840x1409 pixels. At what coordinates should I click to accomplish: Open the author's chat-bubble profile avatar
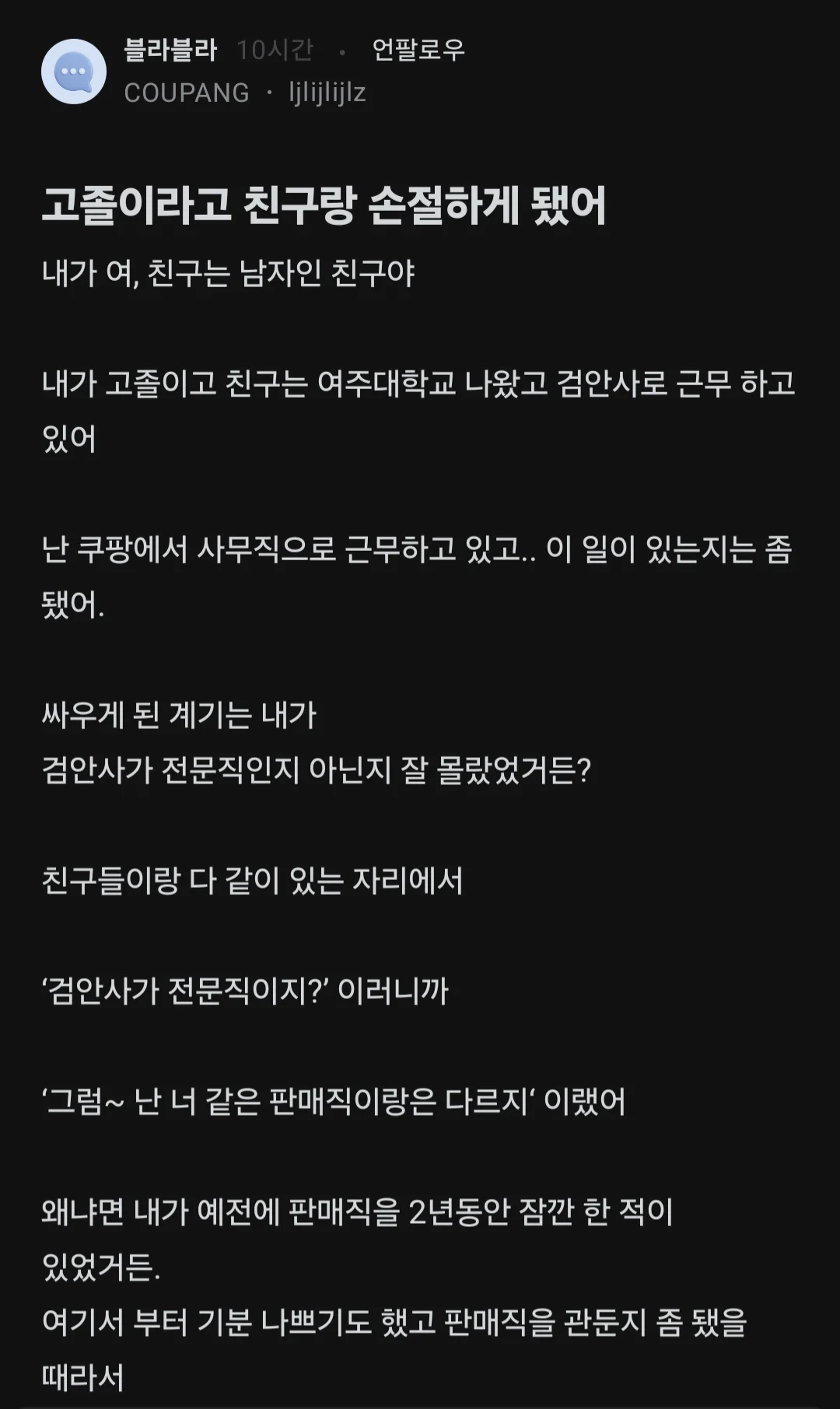click(74, 72)
